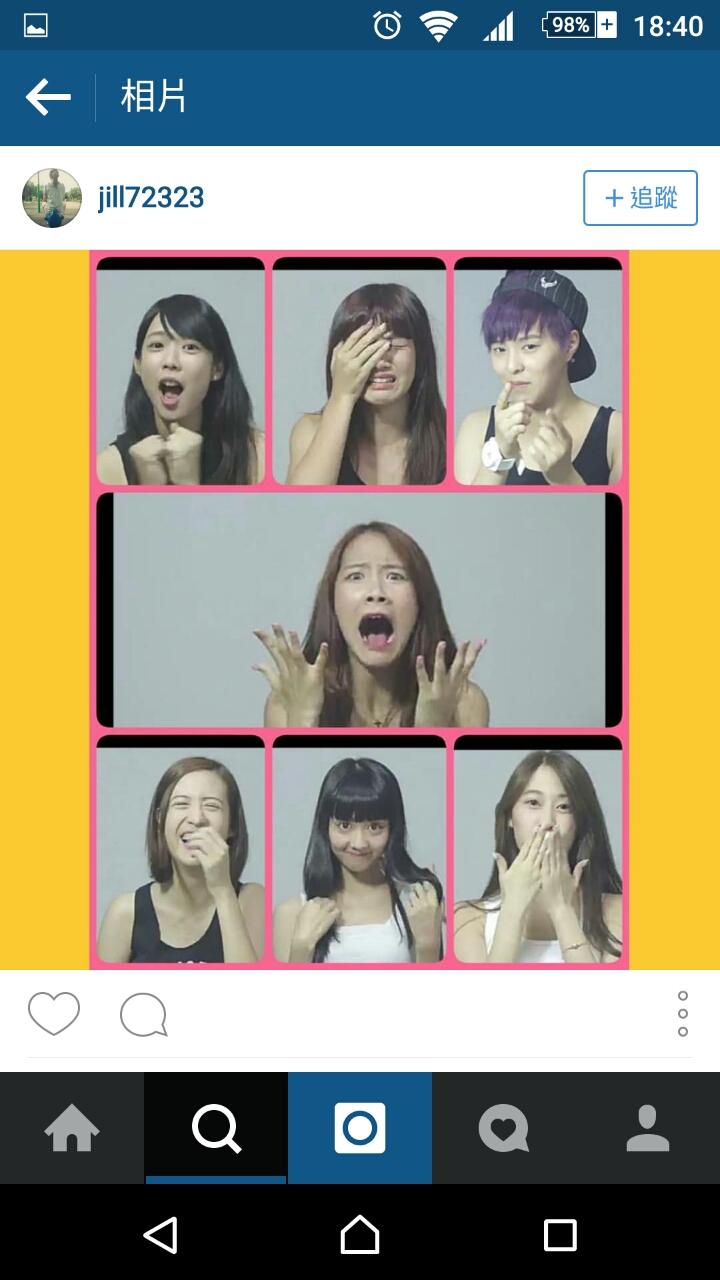Open the jill72323 username link
The height and width of the screenshot is (1280, 720).
click(x=151, y=198)
